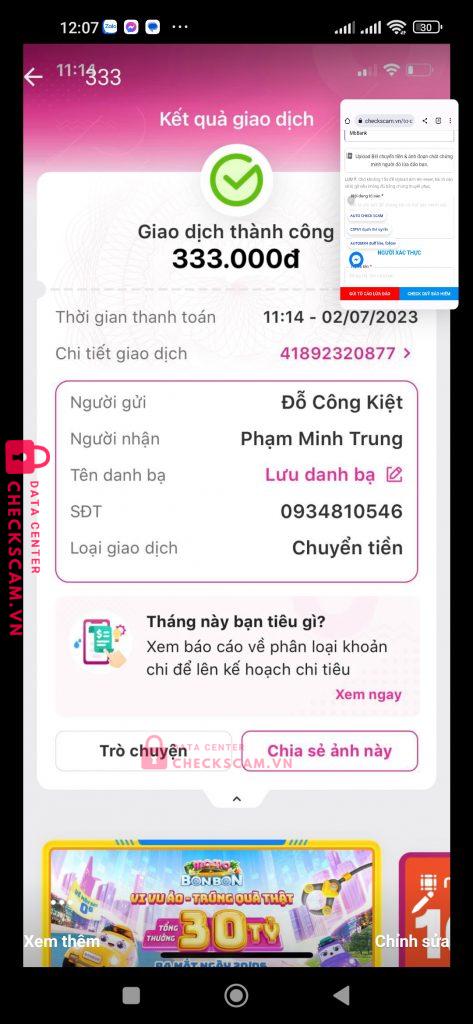Go back using the top-left arrow
Image resolution: width=473 pixels, height=1024 pixels.
33,77
